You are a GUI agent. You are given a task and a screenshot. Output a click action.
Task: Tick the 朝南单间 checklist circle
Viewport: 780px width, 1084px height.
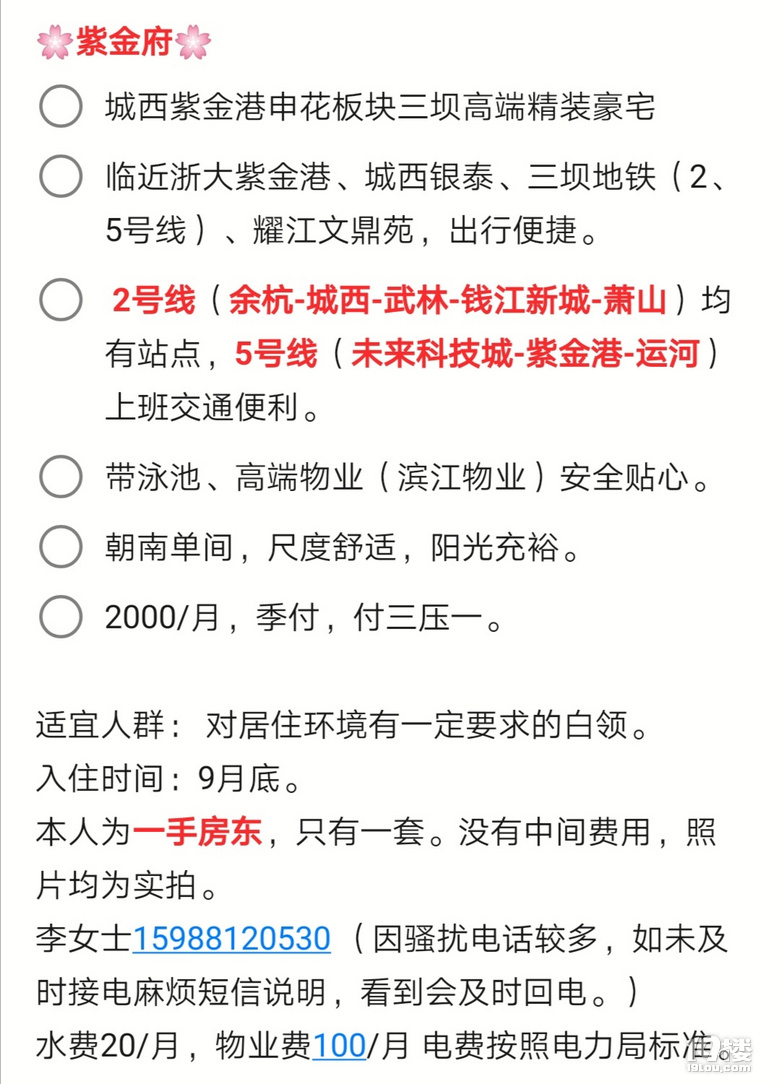(x=61, y=547)
